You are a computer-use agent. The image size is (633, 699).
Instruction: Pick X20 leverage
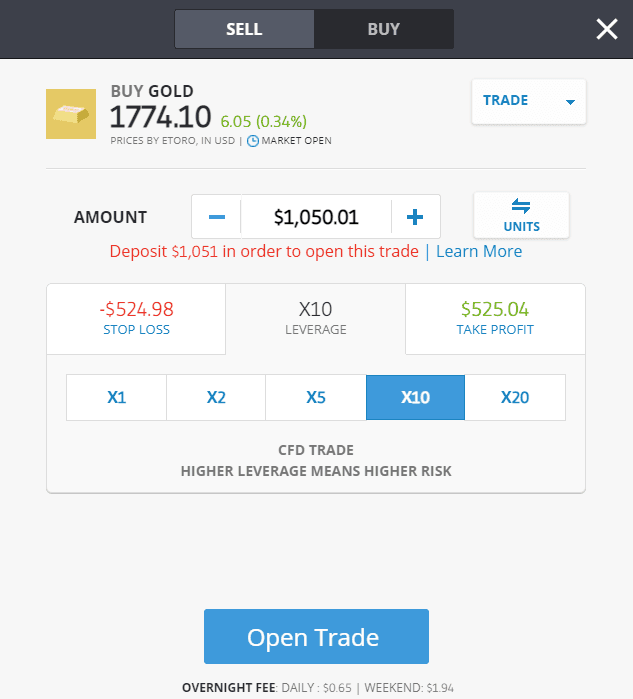[515, 397]
